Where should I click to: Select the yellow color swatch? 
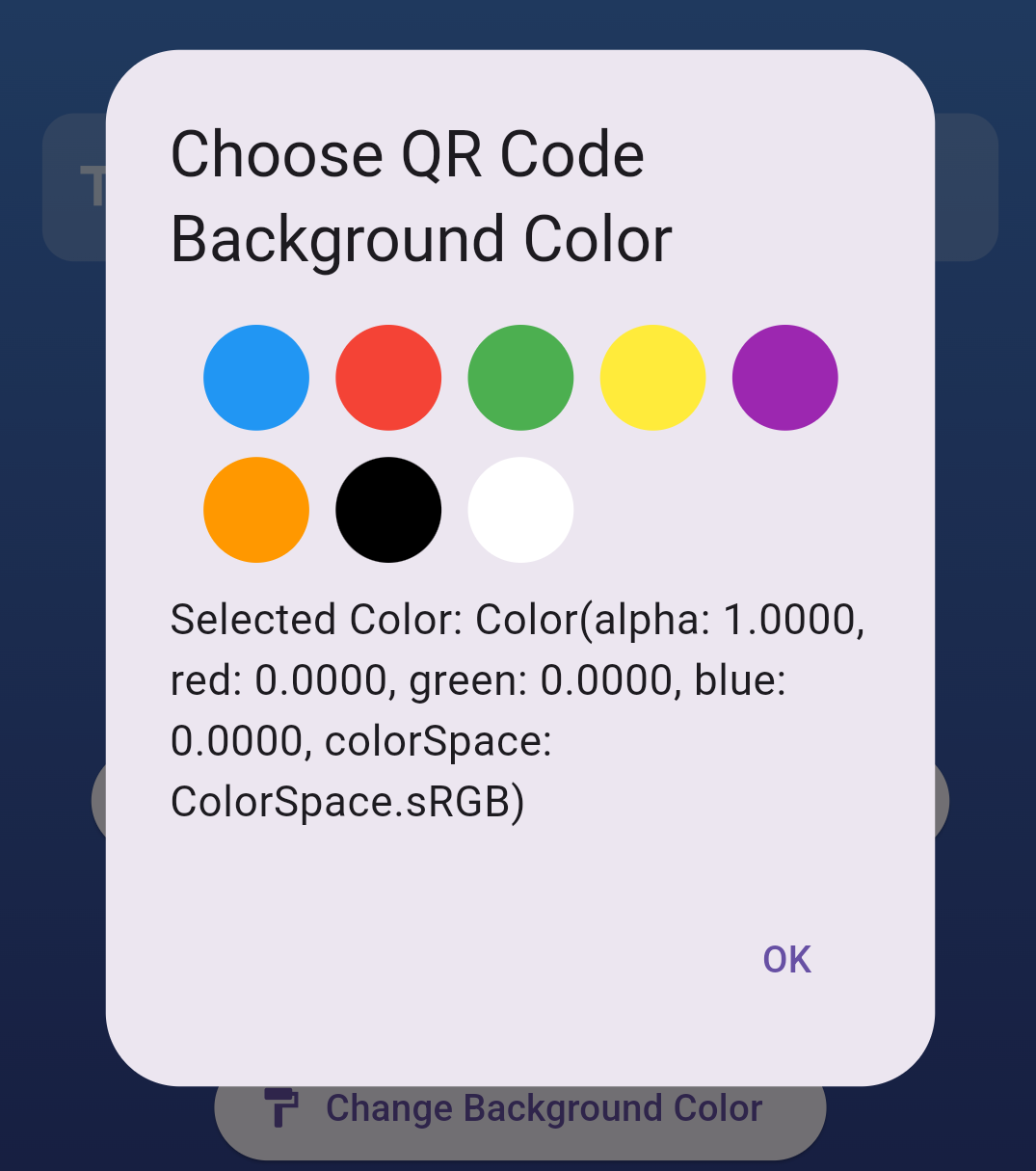tap(652, 378)
